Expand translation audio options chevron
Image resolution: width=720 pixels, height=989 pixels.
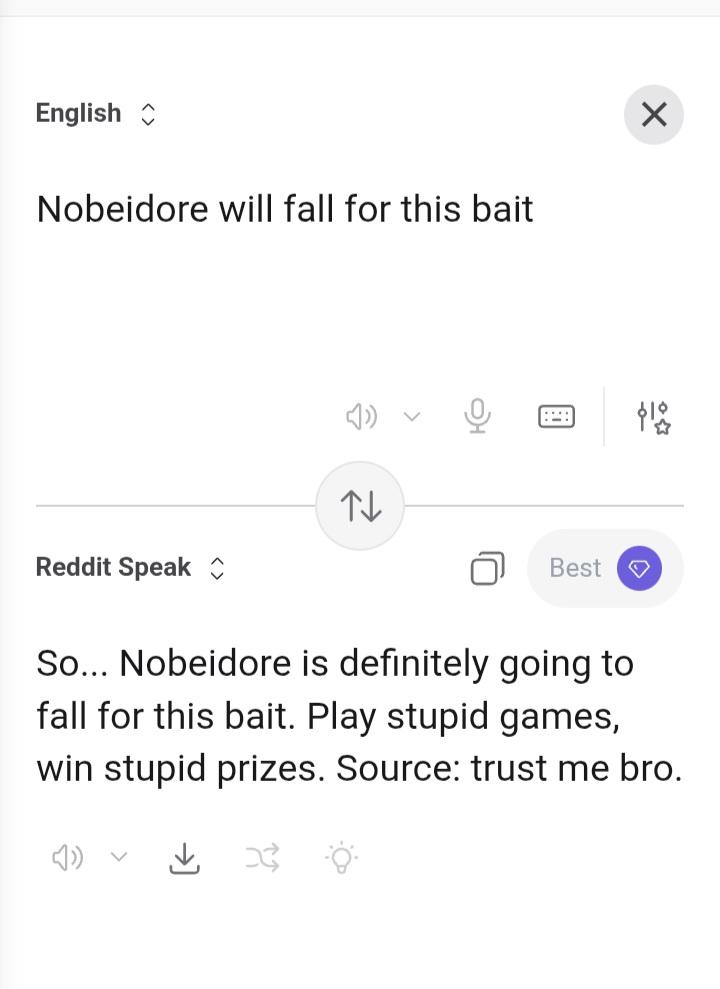click(119, 857)
